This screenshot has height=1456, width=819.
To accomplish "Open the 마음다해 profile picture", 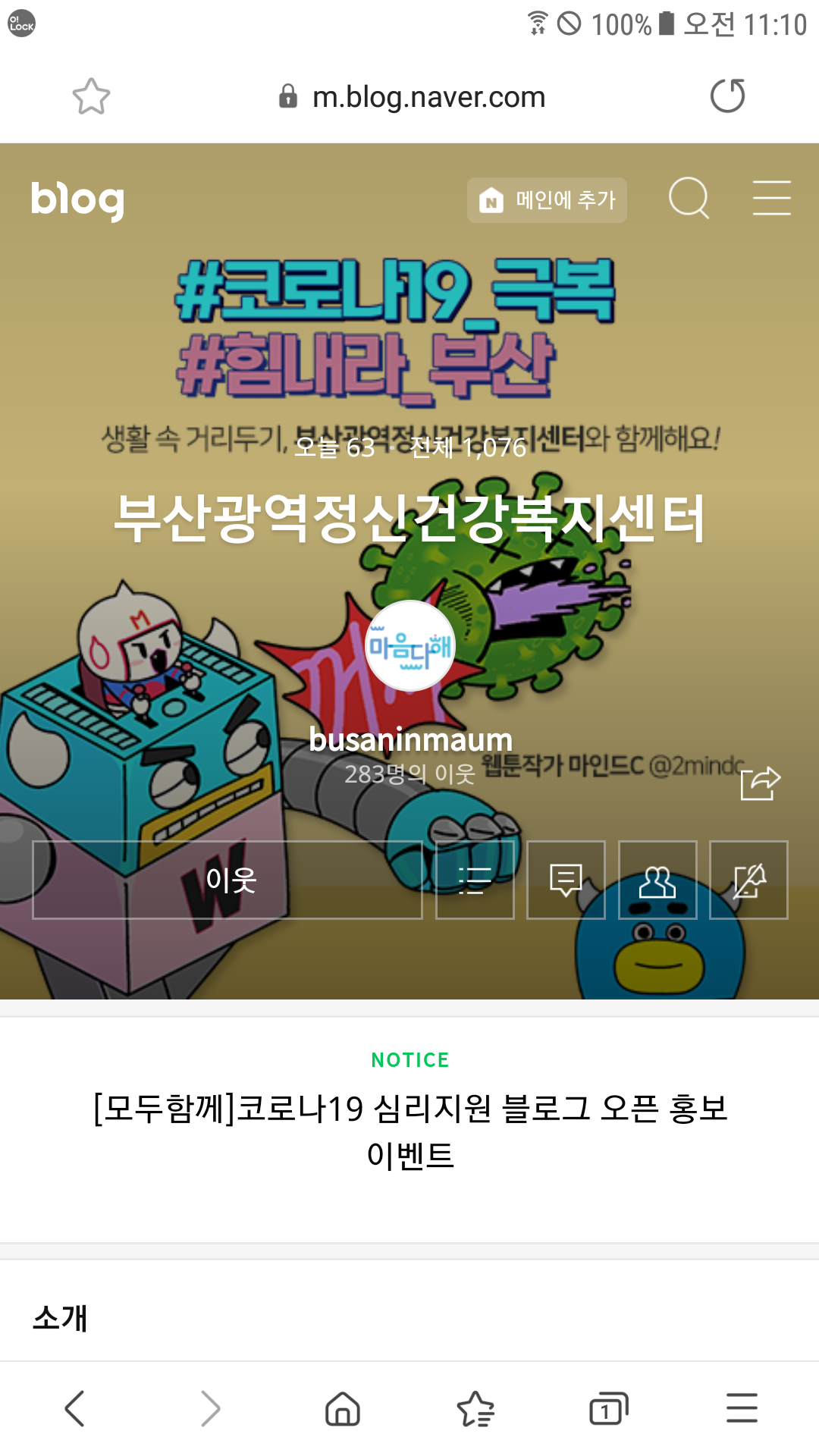I will [x=410, y=646].
